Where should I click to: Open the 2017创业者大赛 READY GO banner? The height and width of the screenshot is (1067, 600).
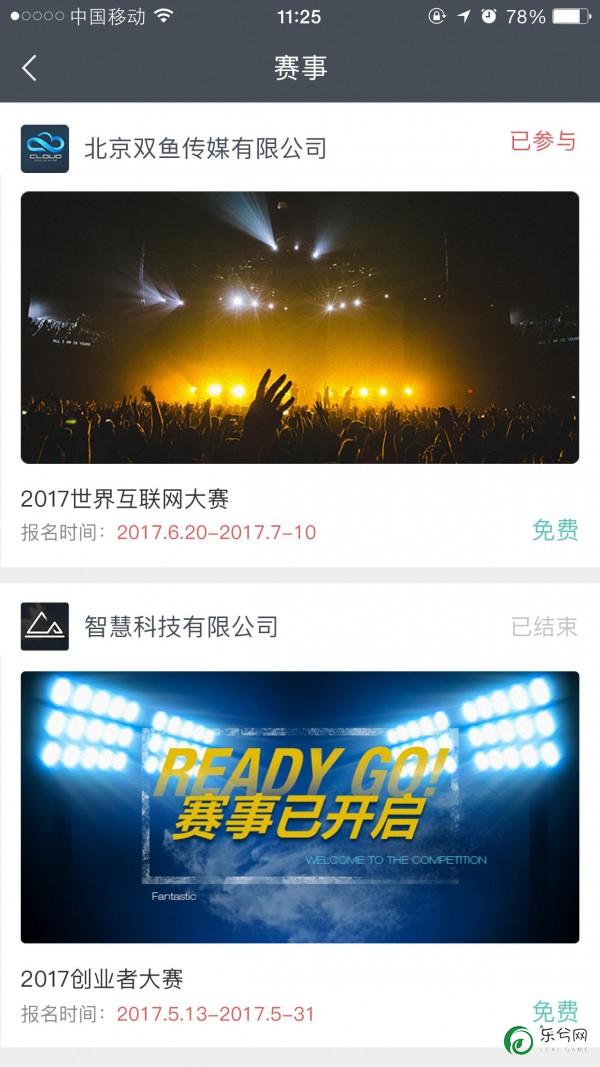pyautogui.click(x=300, y=806)
